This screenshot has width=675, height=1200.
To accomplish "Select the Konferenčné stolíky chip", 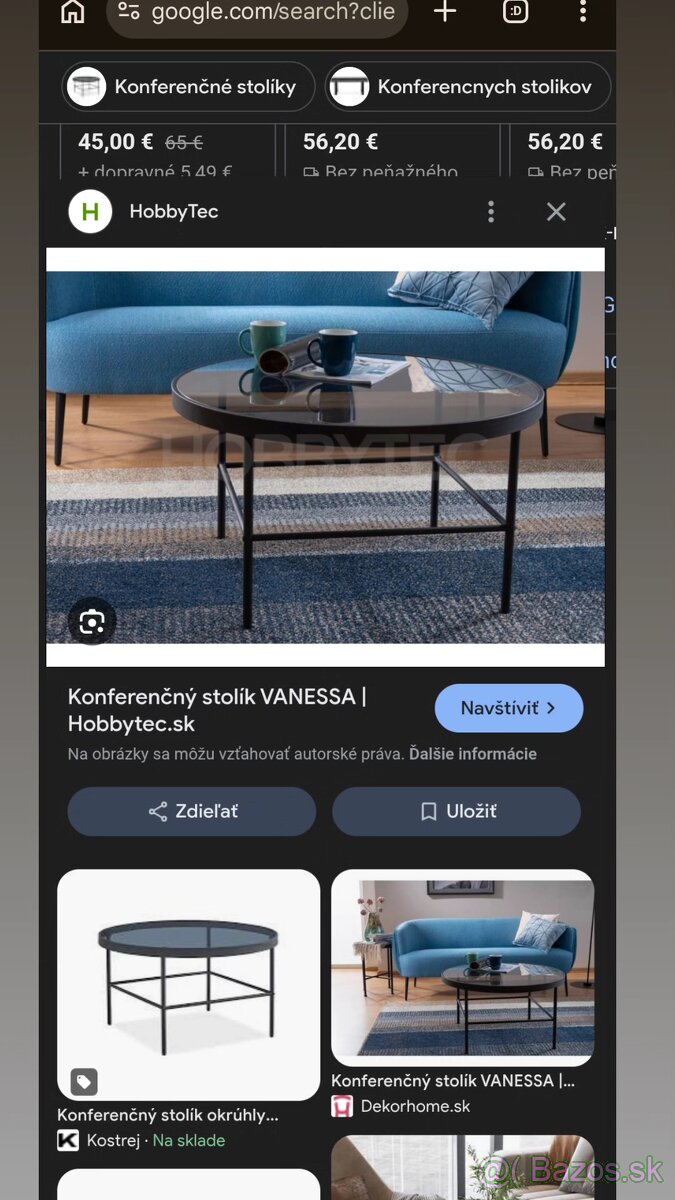I will [x=188, y=87].
